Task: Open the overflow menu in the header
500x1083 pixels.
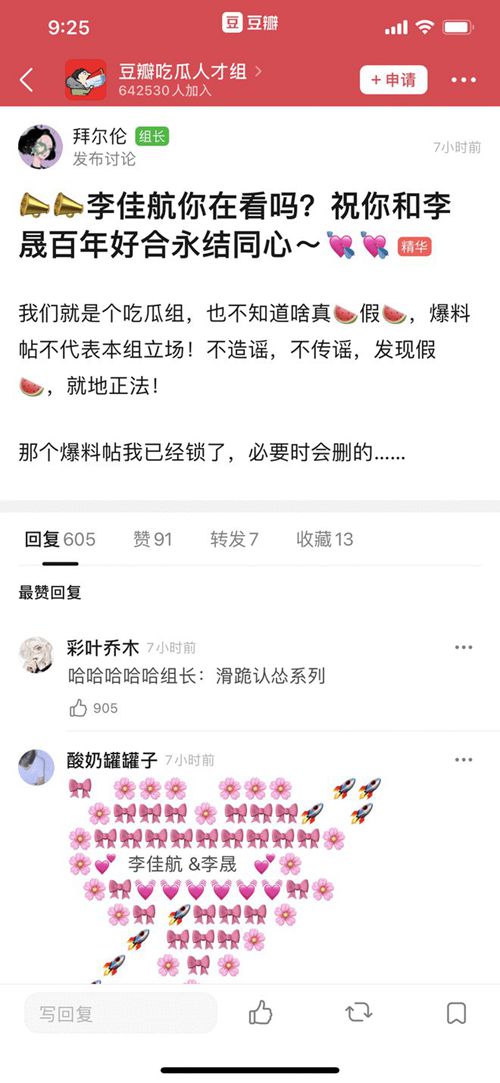Action: point(463,80)
